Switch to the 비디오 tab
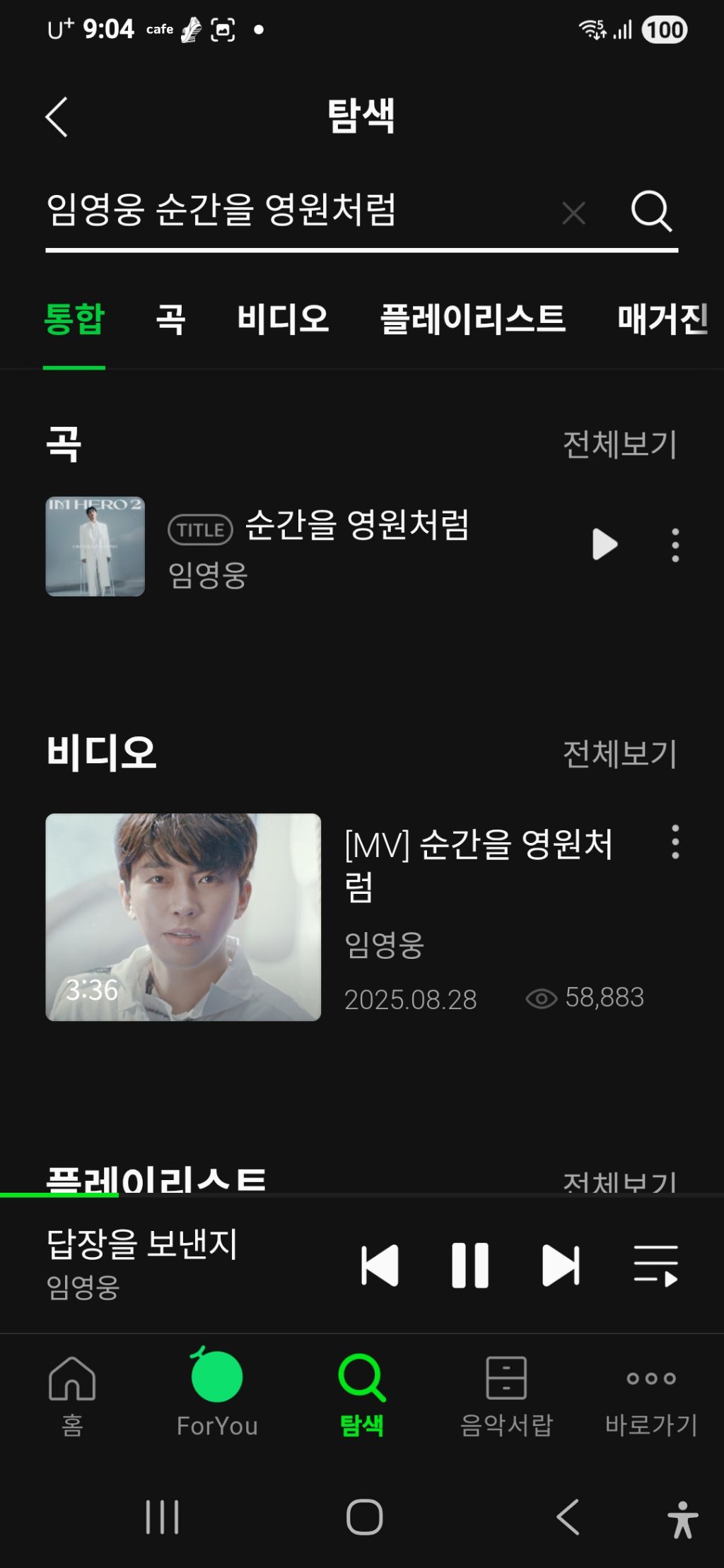Screen dimensions: 724x1568 [283, 319]
